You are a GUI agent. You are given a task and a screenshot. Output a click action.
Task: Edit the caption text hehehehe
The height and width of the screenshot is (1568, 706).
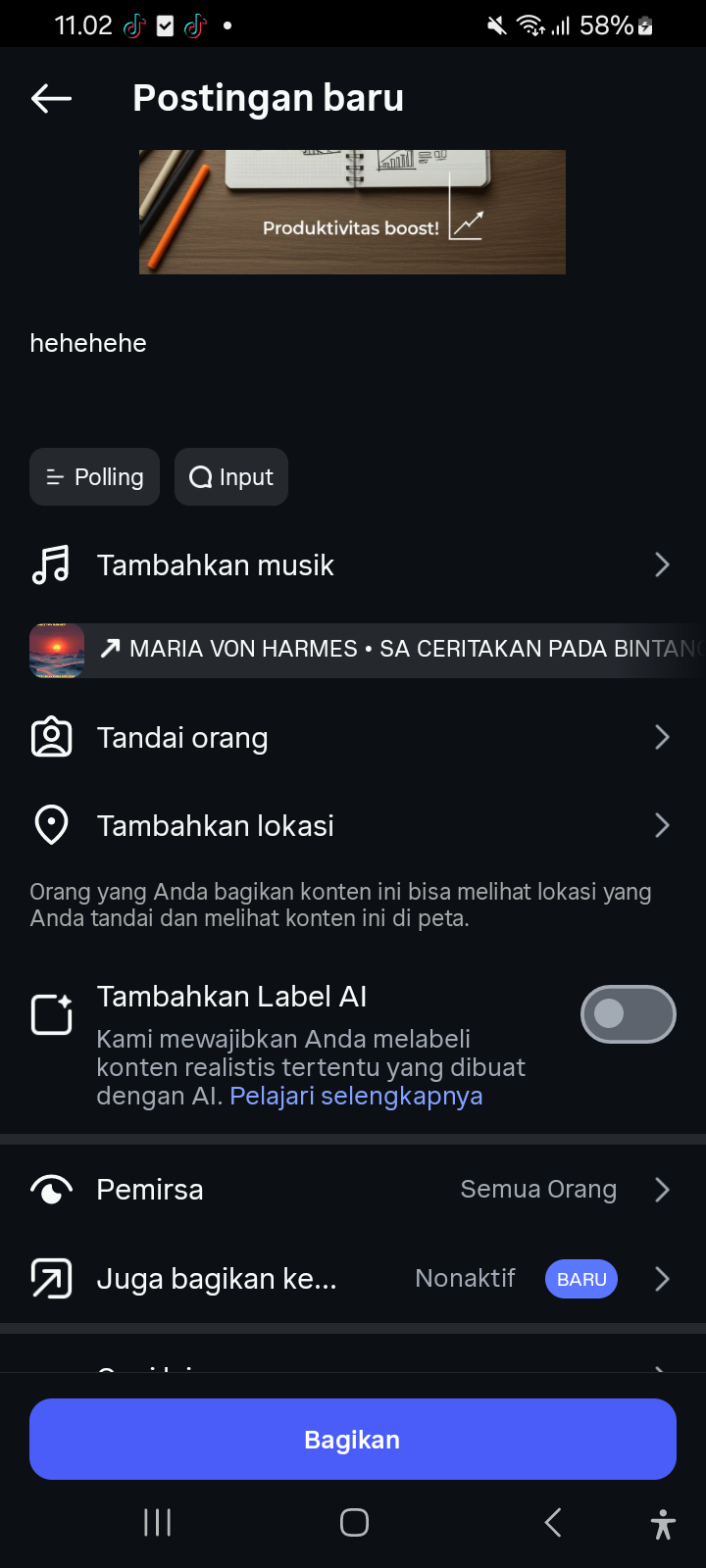point(88,344)
